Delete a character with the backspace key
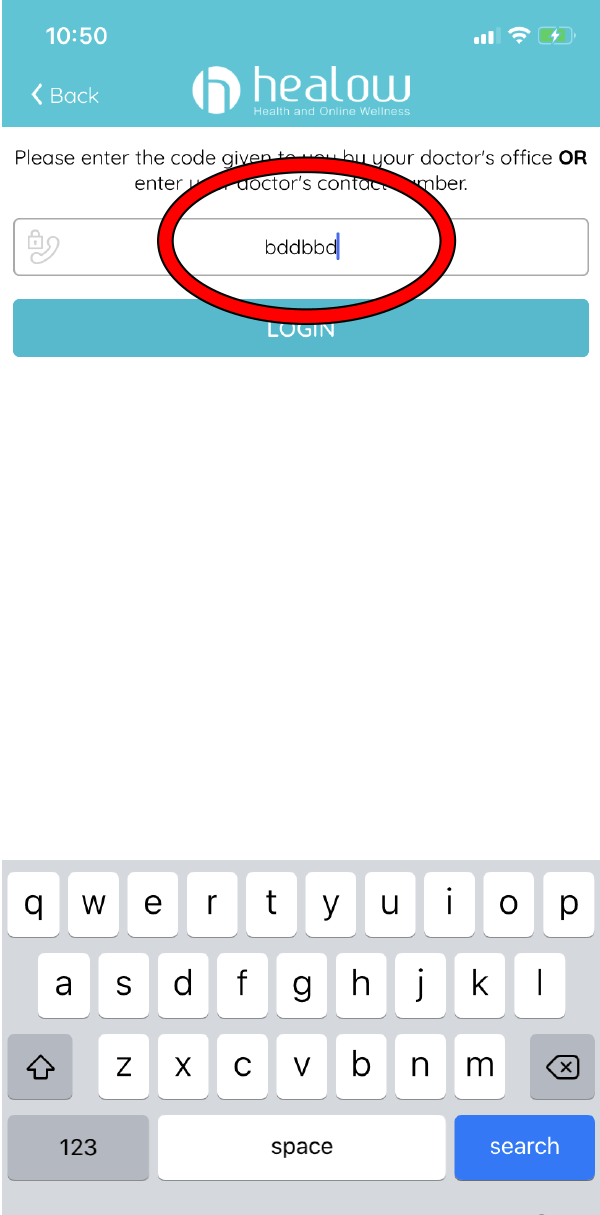Screen dimensions: 600x1215 [563, 1067]
